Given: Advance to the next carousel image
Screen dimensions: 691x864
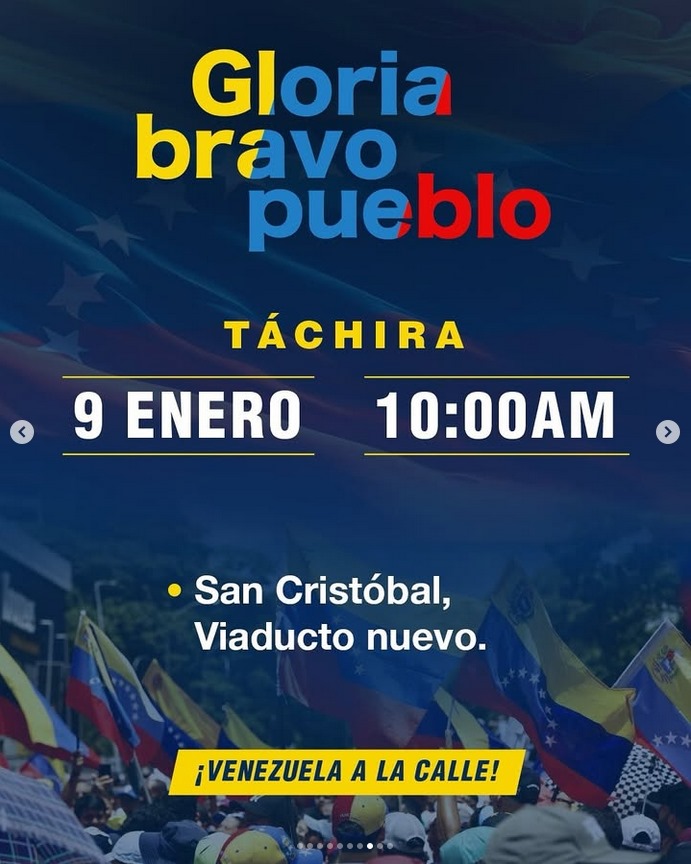Looking at the screenshot, I should (x=668, y=432).
